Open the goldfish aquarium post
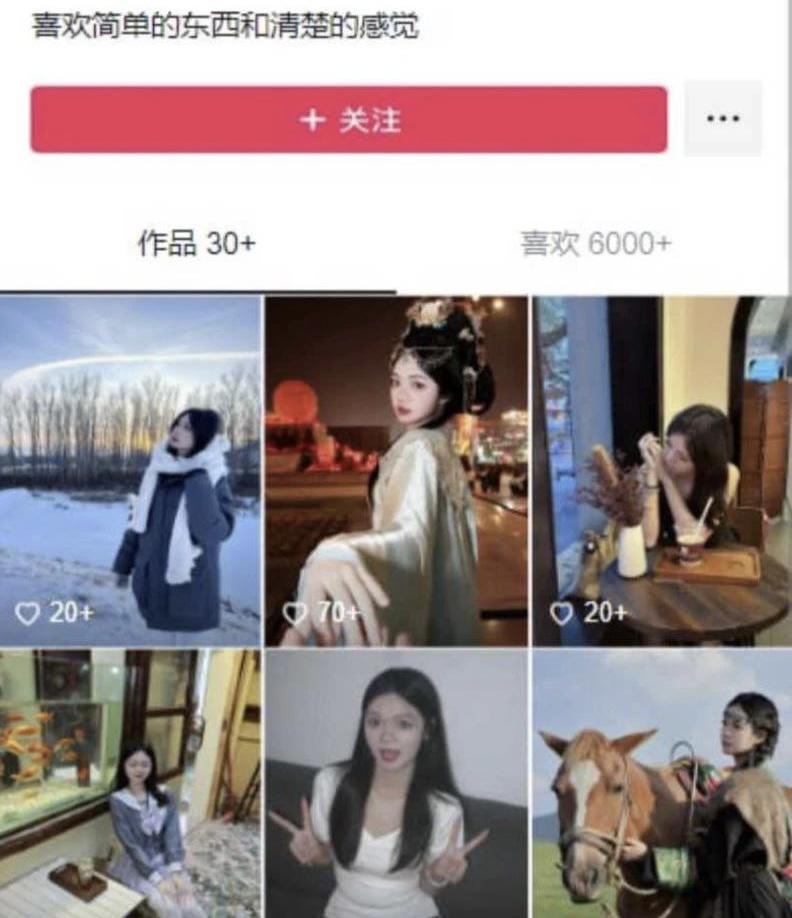Image resolution: width=792 pixels, height=918 pixels. coord(130,783)
